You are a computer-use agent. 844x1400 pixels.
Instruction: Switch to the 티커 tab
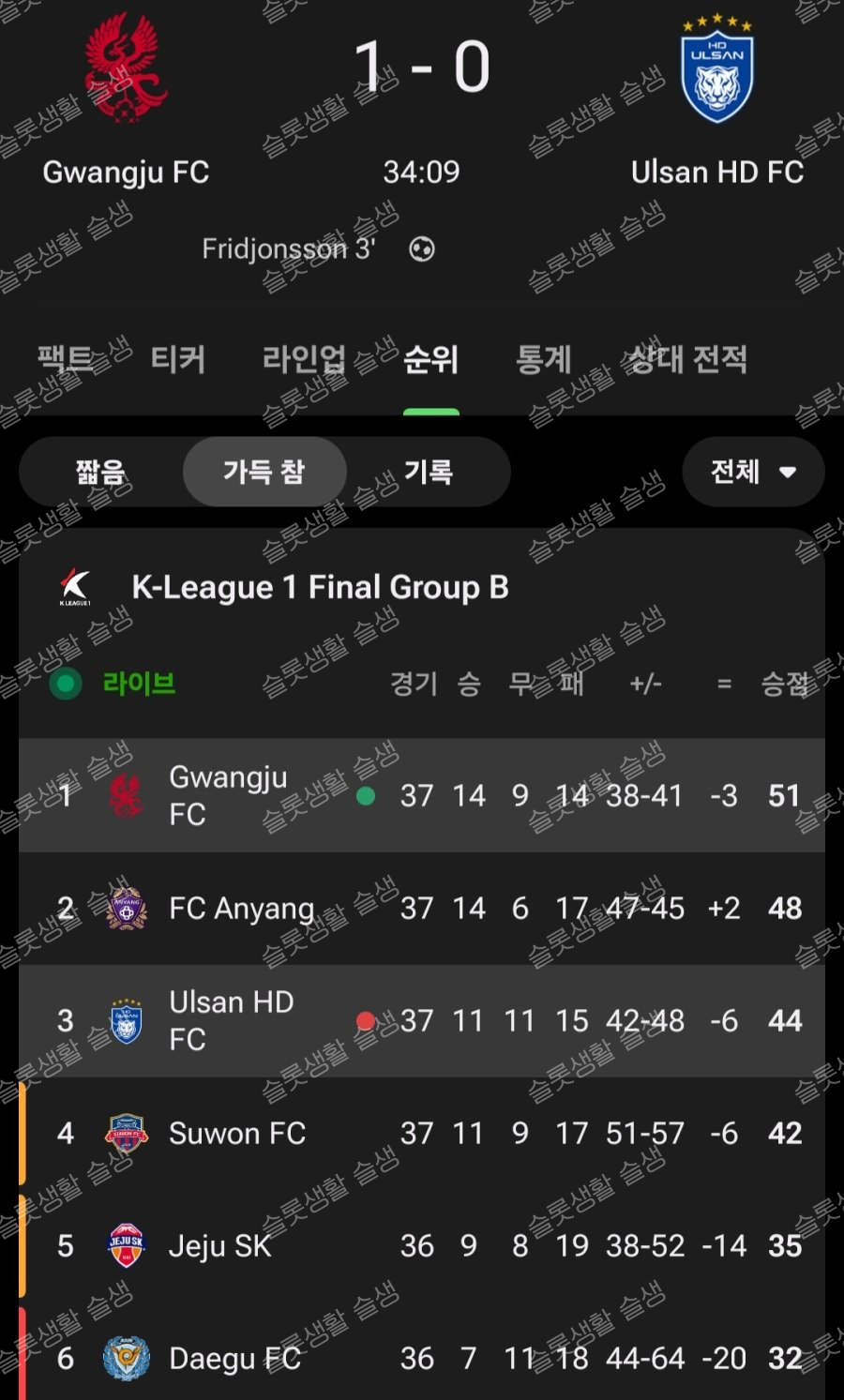tap(177, 359)
